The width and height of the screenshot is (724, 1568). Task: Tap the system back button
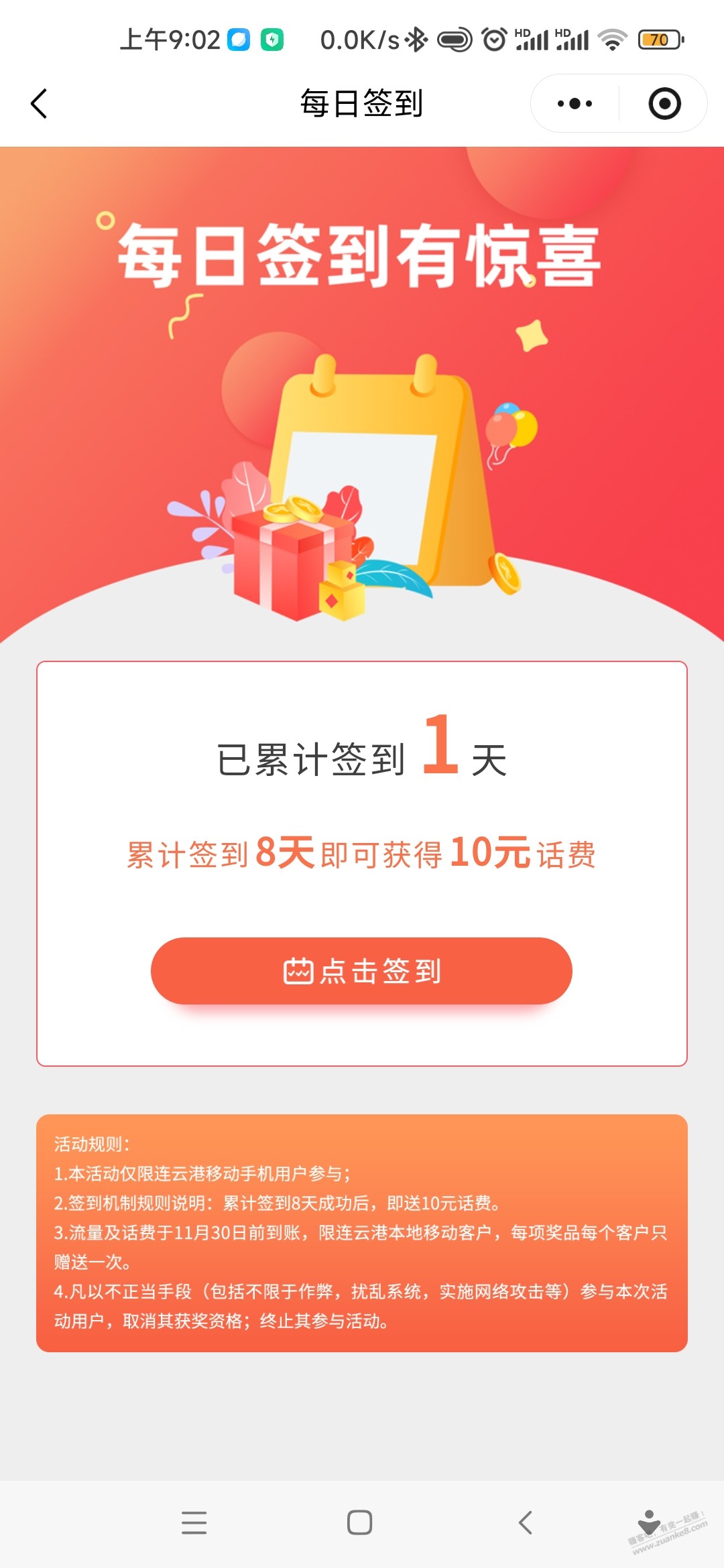[x=526, y=1522]
